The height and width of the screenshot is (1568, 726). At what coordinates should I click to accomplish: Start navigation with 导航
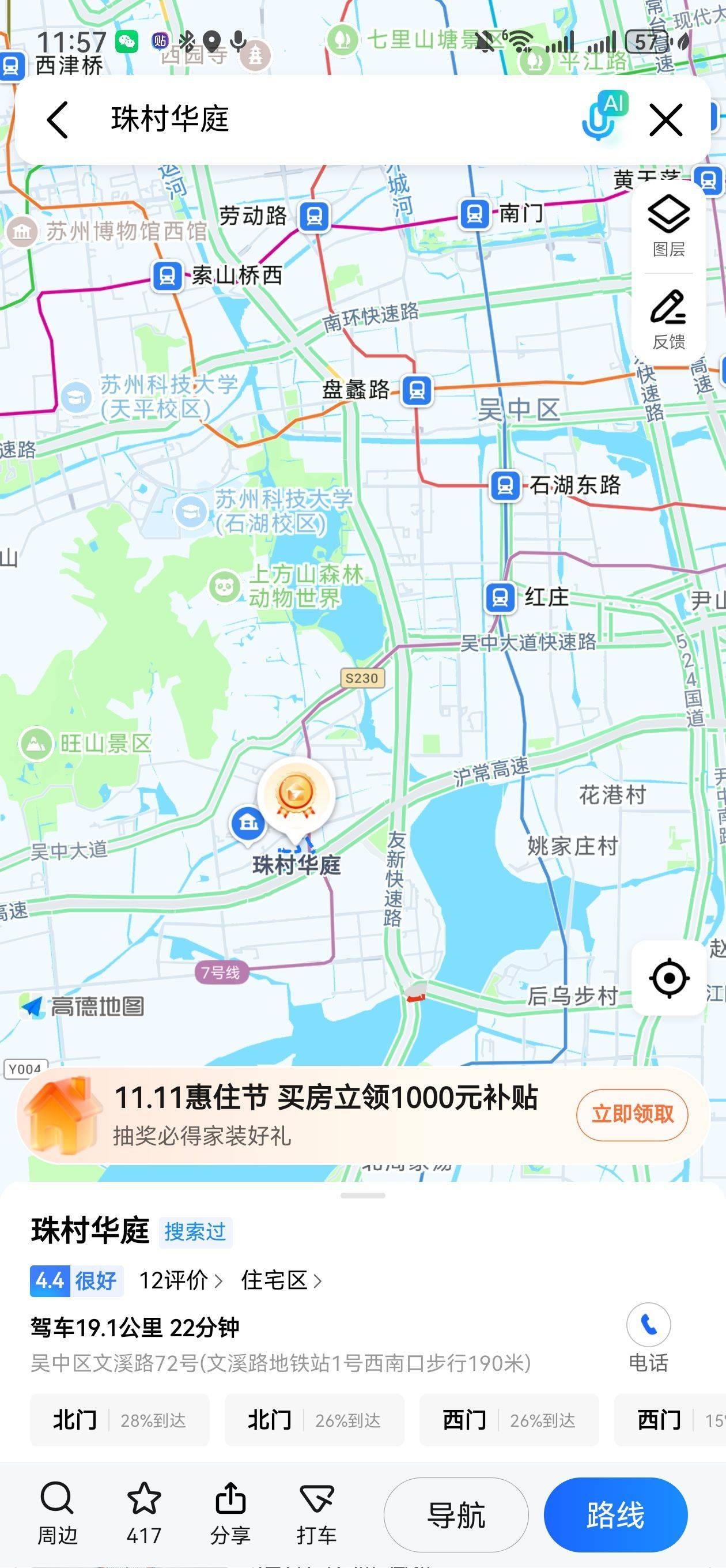coord(456,1515)
